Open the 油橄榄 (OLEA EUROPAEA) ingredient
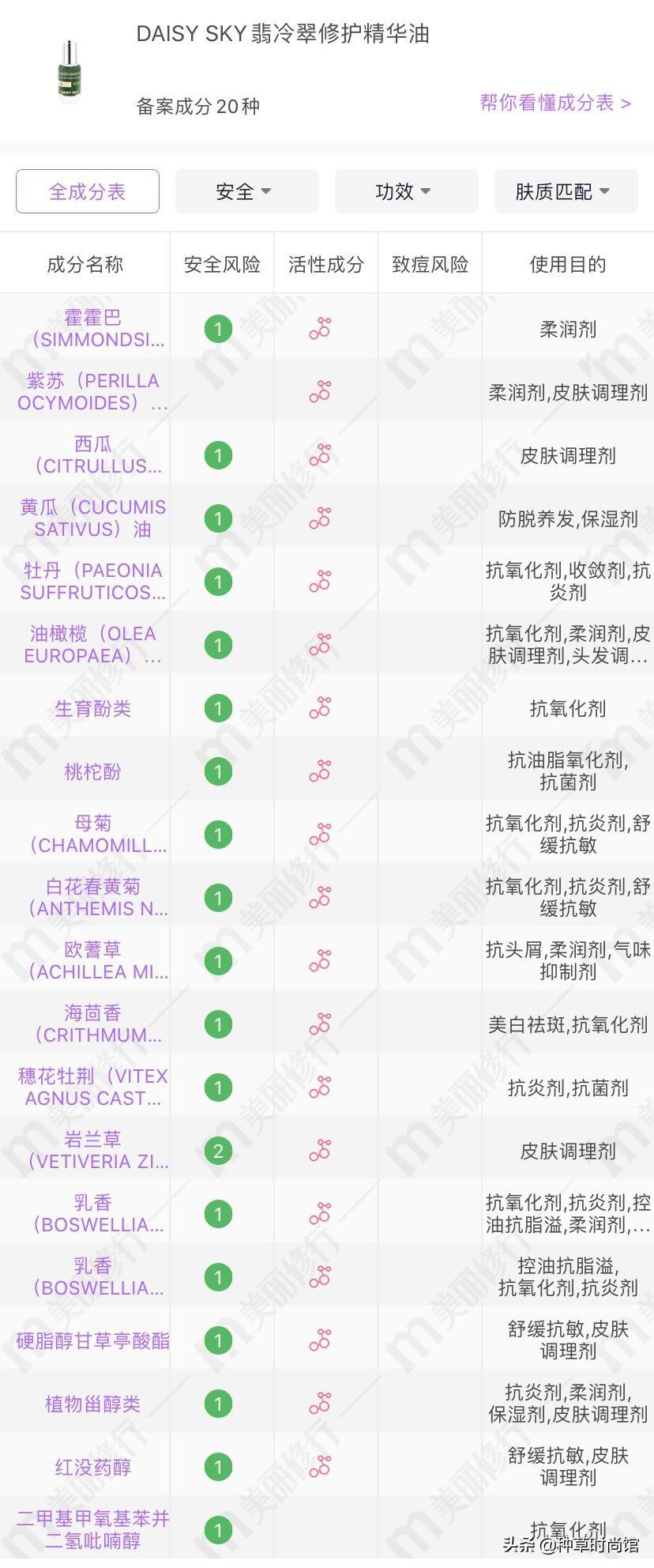 [92, 645]
